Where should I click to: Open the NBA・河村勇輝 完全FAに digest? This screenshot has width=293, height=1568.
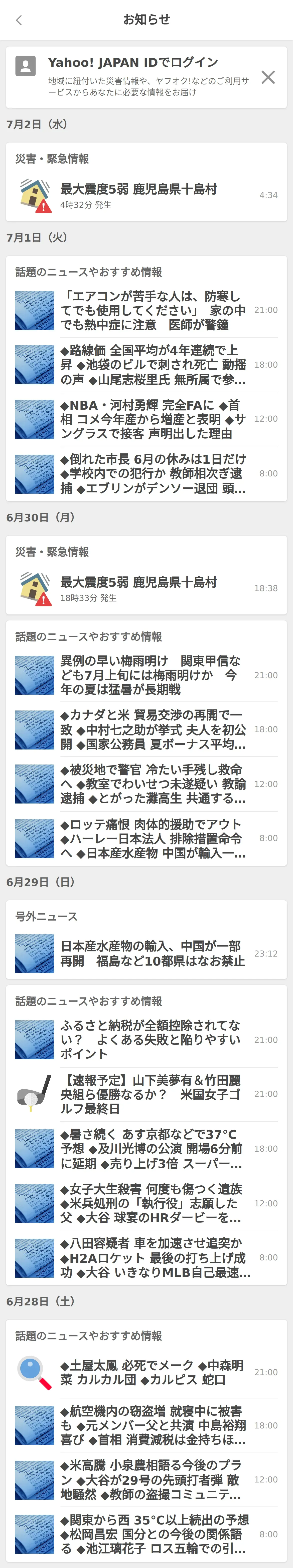pyautogui.click(x=152, y=419)
